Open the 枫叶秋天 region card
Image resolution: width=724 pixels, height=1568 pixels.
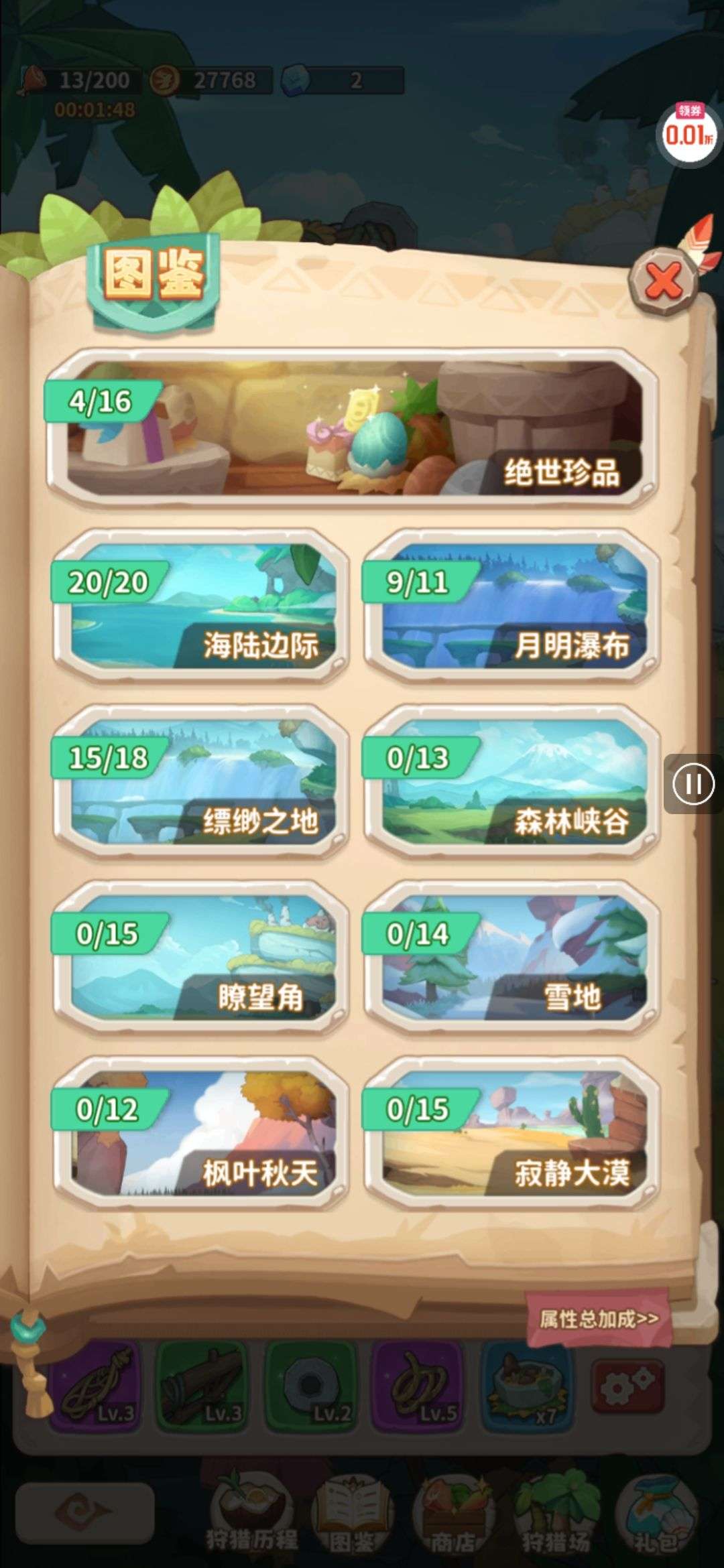pyautogui.click(x=201, y=1134)
